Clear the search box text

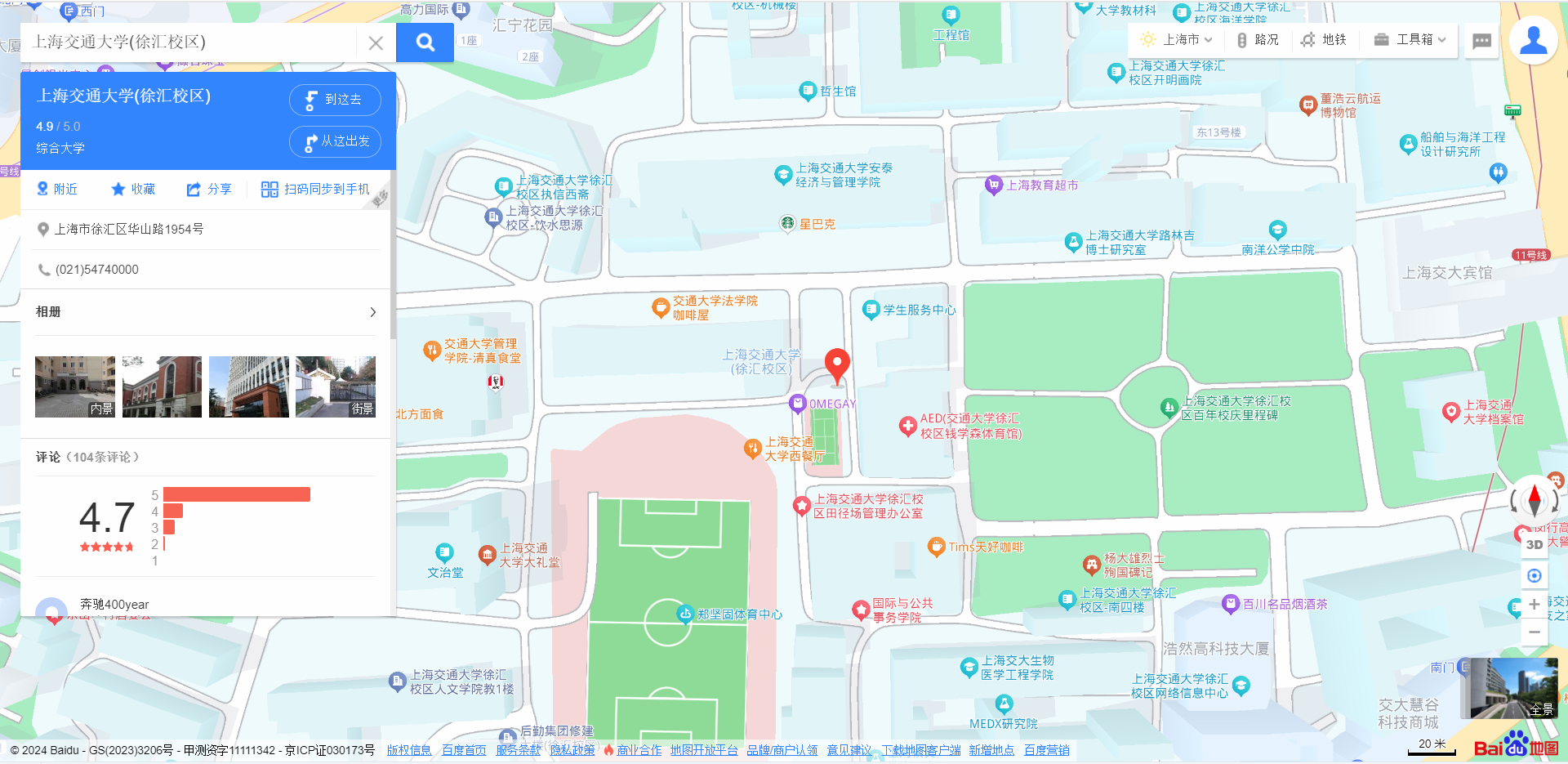(x=376, y=43)
